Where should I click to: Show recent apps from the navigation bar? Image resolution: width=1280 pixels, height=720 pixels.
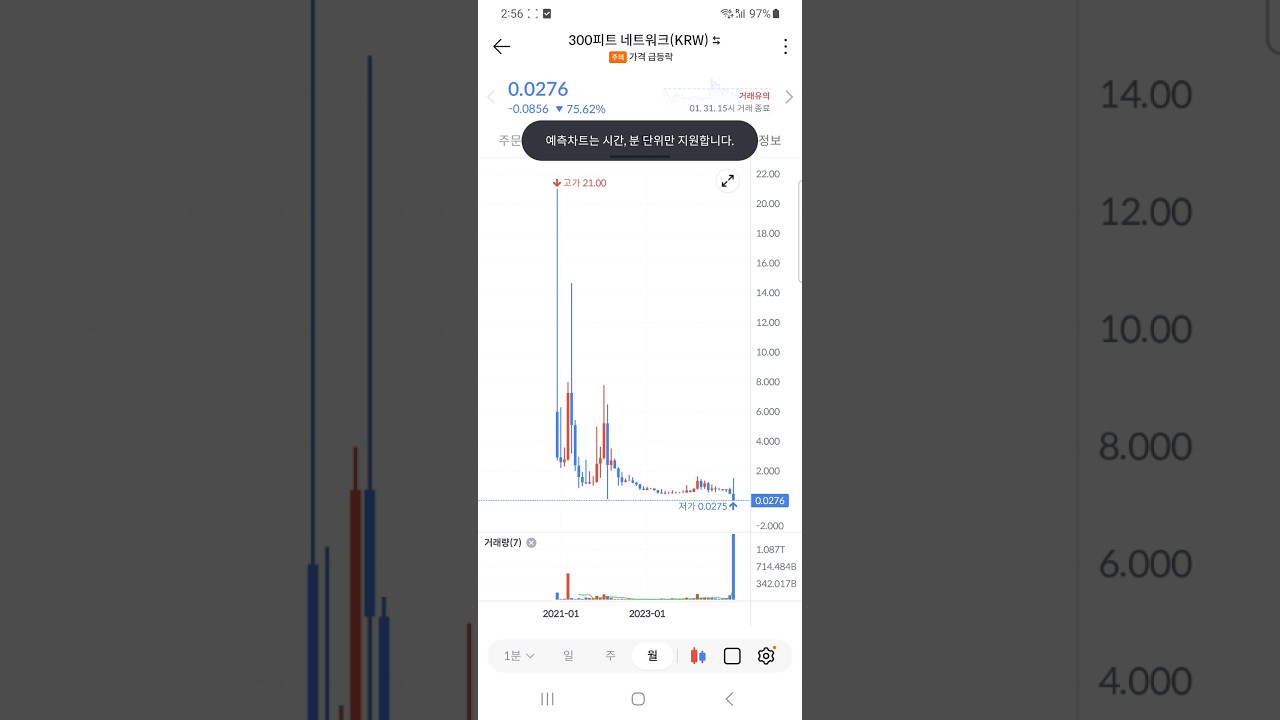click(x=547, y=699)
